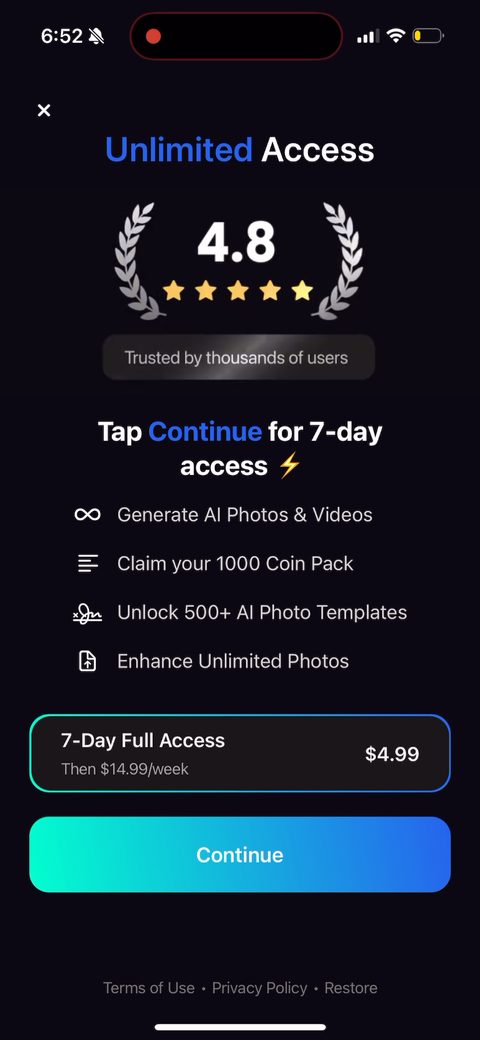Viewport: 480px width, 1040px height.
Task: Open the Privacy Policy
Action: [x=260, y=988]
